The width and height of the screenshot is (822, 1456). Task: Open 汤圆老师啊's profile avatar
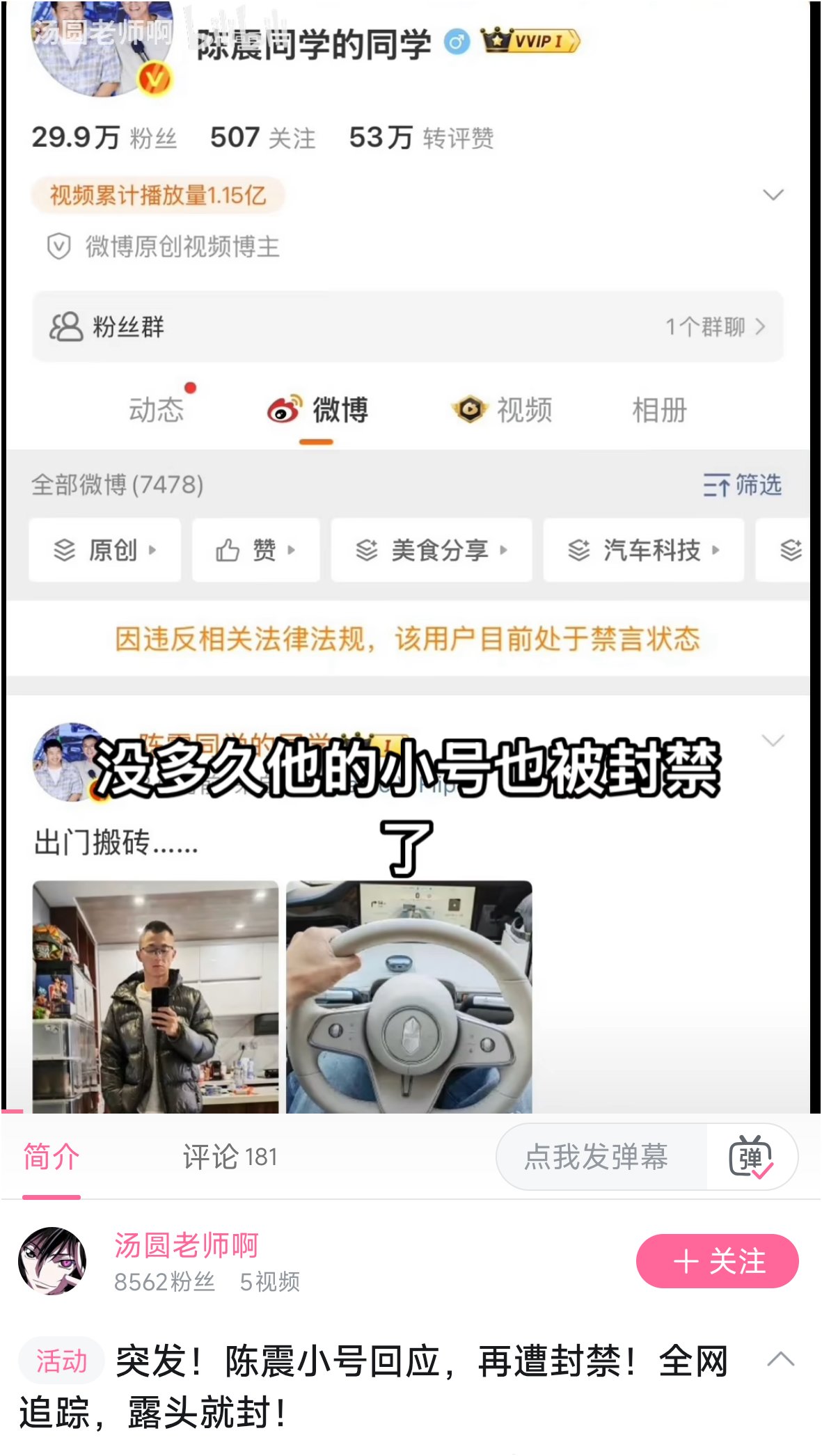click(52, 1261)
